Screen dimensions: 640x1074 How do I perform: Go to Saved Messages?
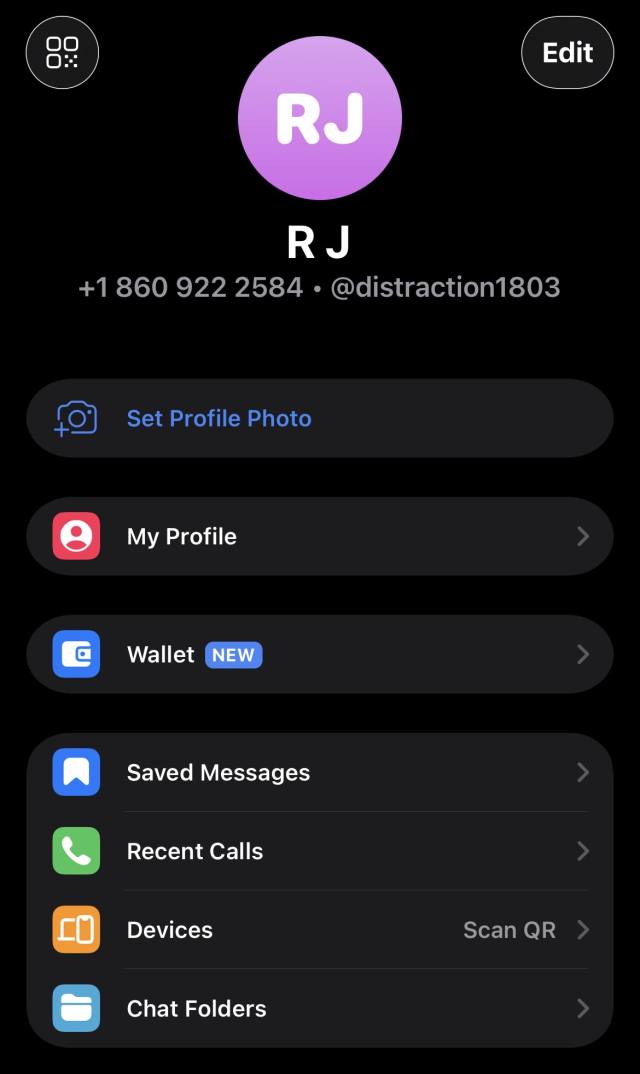pos(320,772)
